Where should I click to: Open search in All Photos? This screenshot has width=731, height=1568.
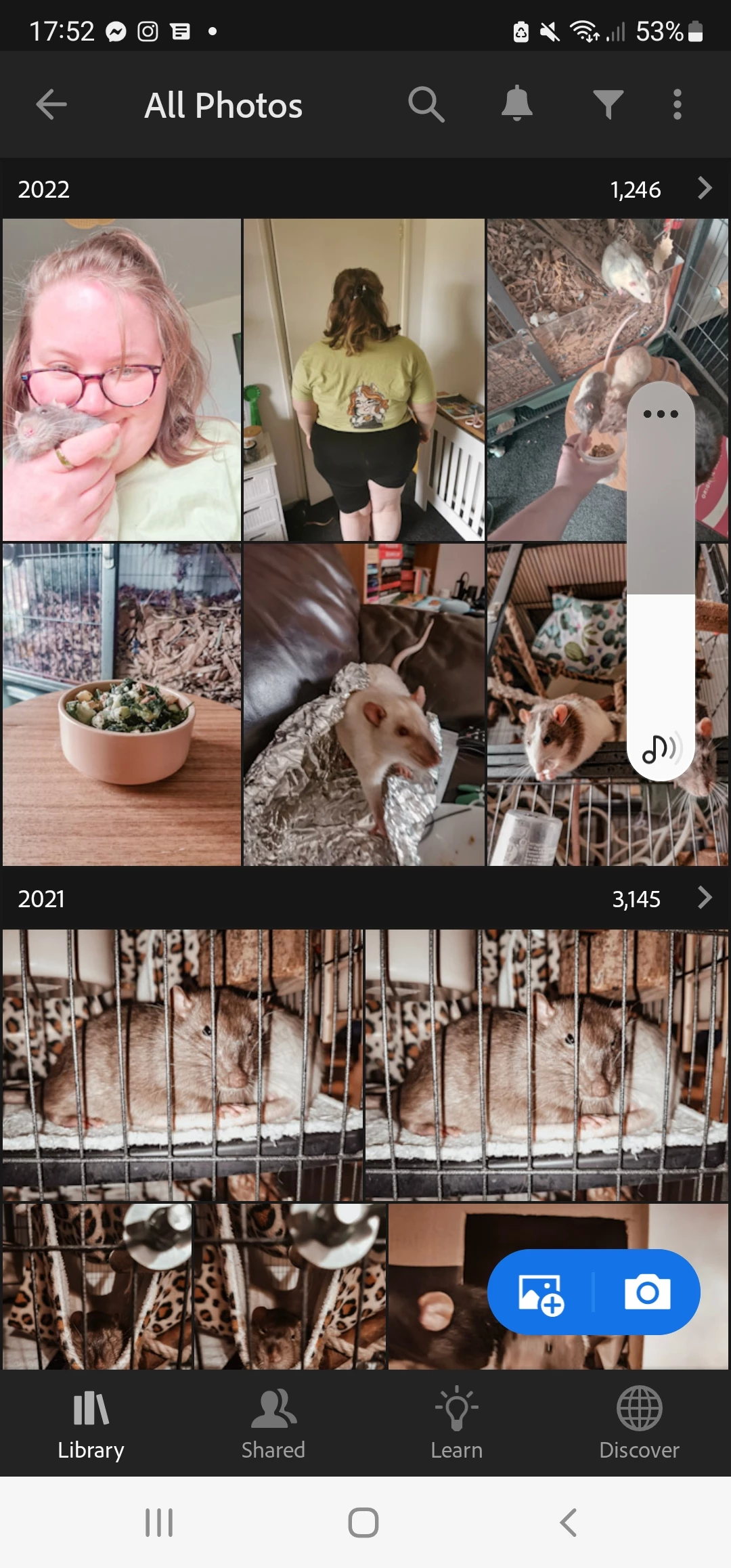(x=426, y=105)
